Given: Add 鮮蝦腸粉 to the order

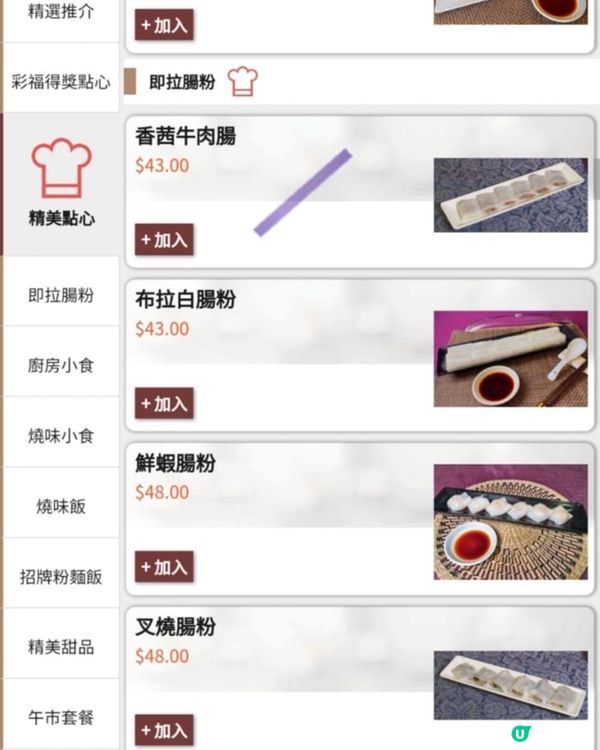Looking at the screenshot, I should coord(164,567).
